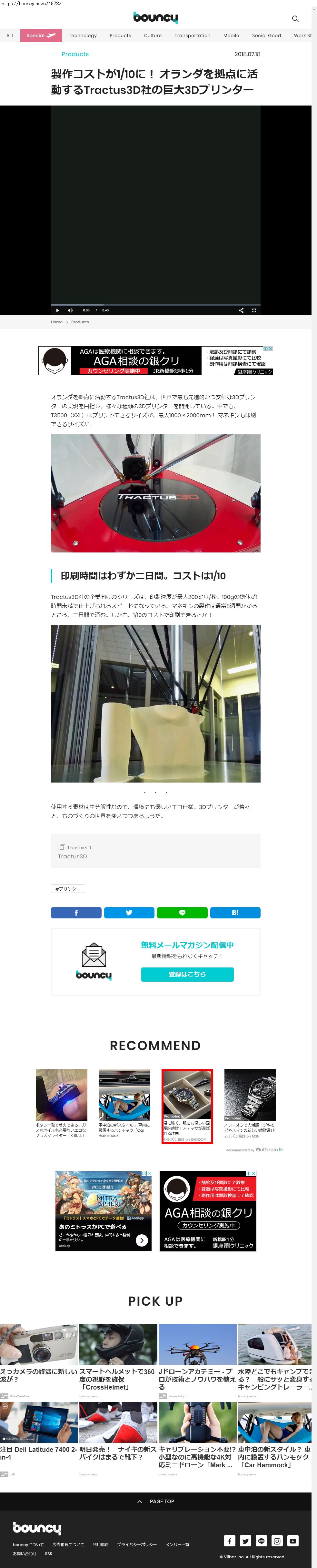Tap 登録はこちら newsletter signup button

pyautogui.click(x=187, y=974)
